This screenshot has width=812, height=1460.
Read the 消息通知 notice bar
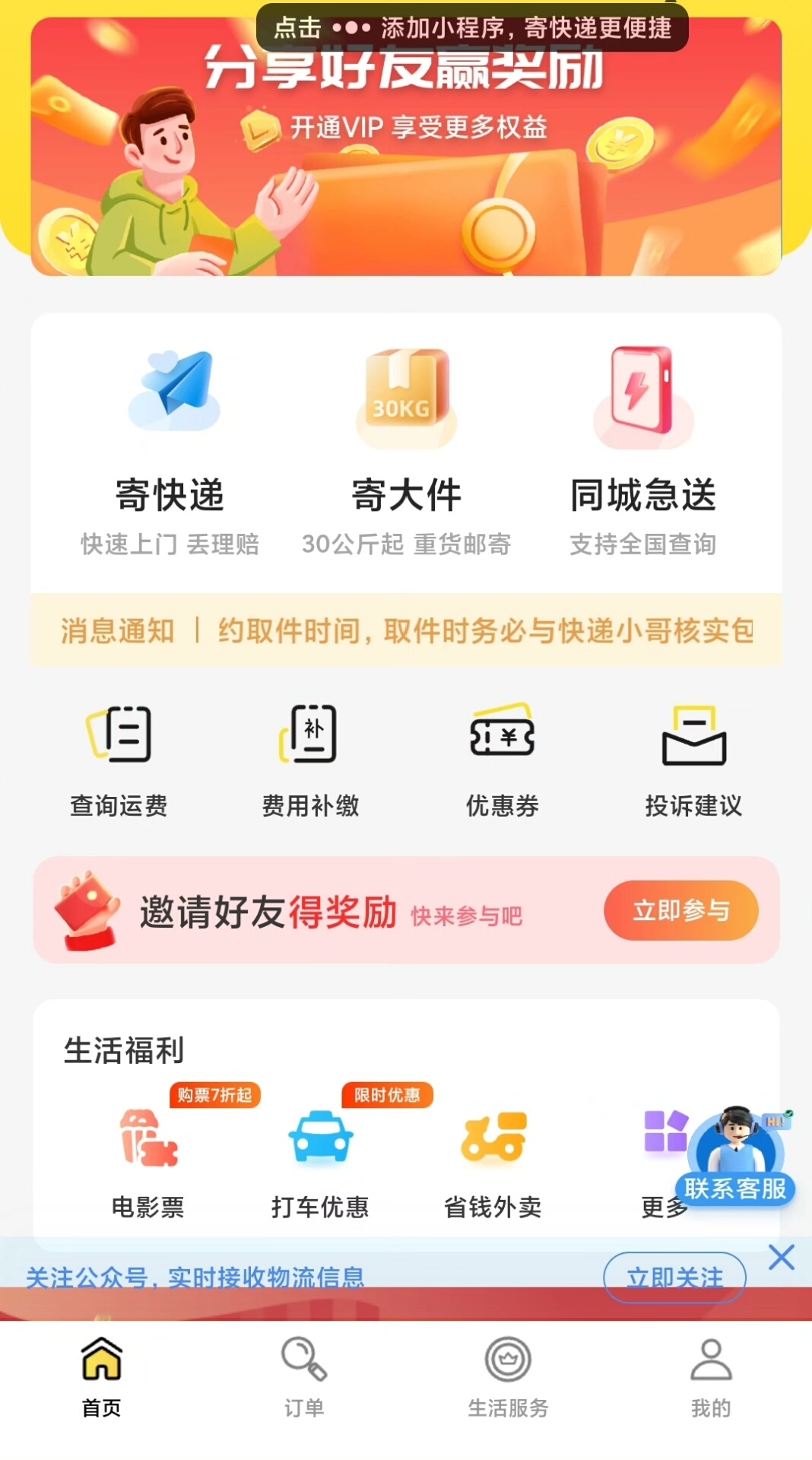406,630
